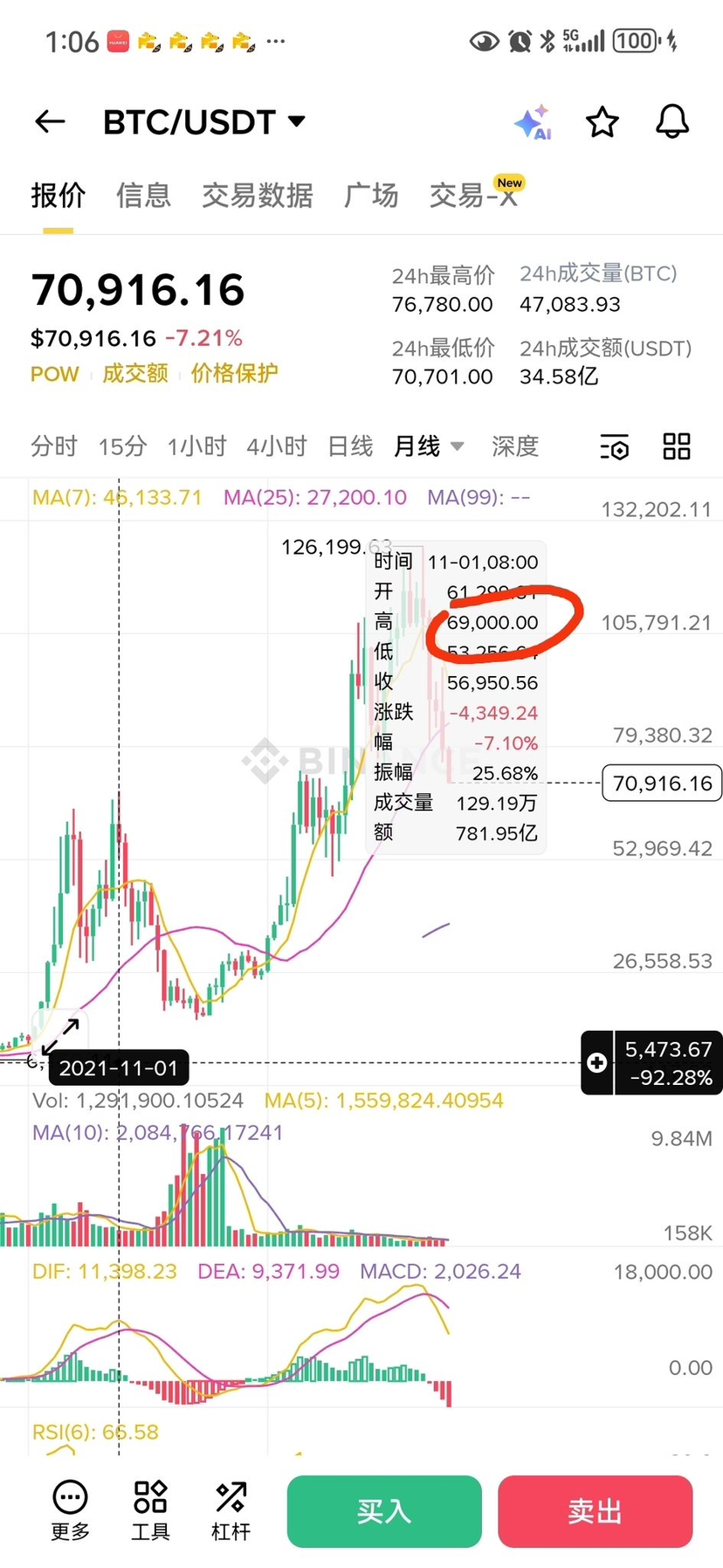Switch to the 信息 tab

tap(143, 196)
